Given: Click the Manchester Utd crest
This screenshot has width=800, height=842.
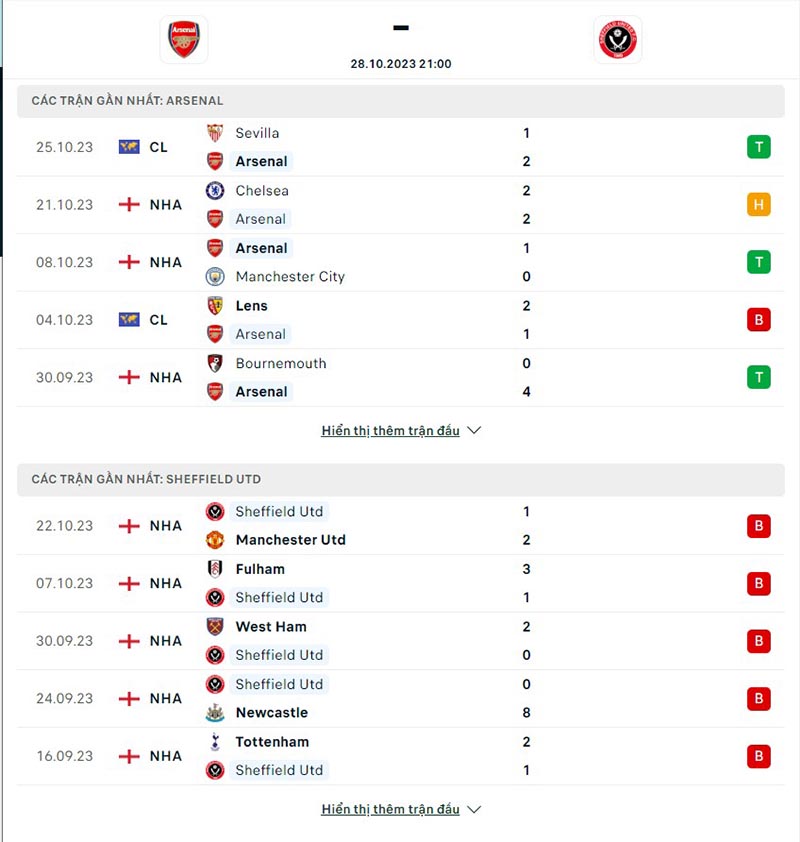Looking at the screenshot, I should [x=213, y=539].
